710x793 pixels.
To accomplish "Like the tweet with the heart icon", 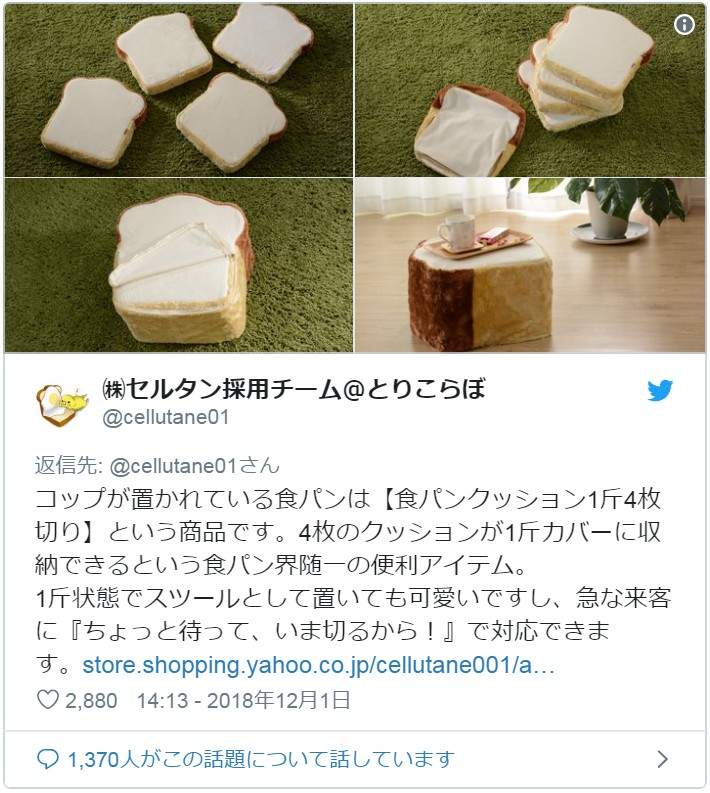I will coord(47,701).
